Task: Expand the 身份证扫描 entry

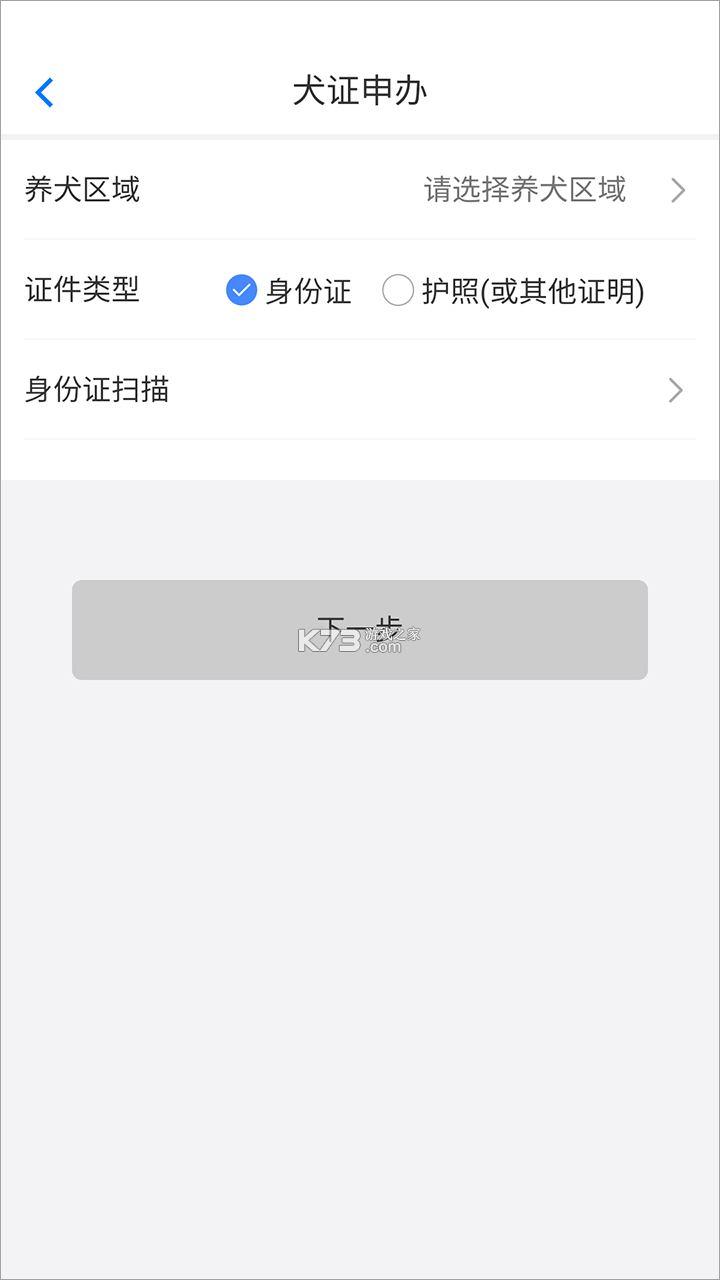Action: pyautogui.click(x=360, y=390)
